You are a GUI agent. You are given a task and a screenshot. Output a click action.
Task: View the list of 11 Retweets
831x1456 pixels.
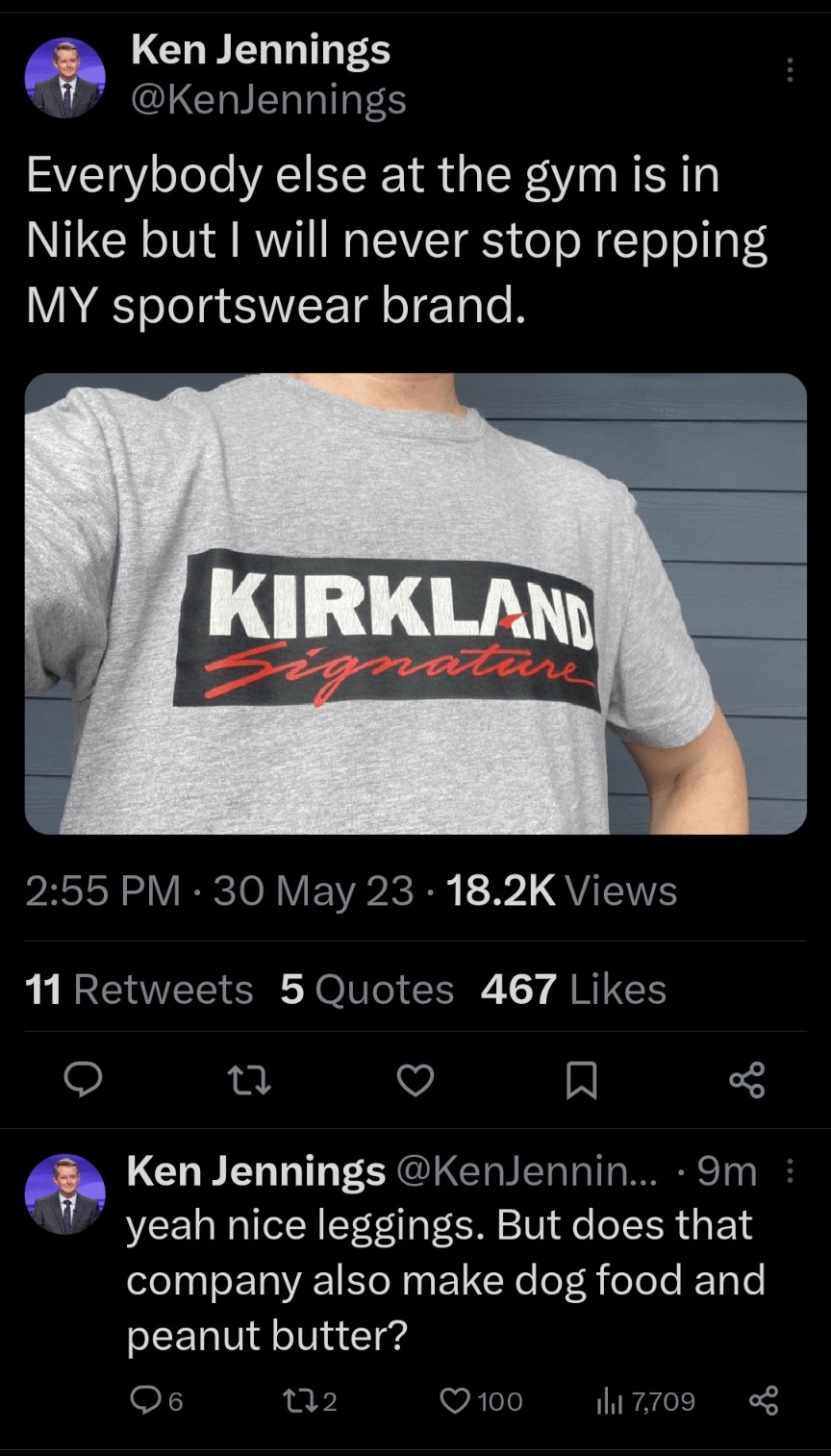click(x=139, y=989)
